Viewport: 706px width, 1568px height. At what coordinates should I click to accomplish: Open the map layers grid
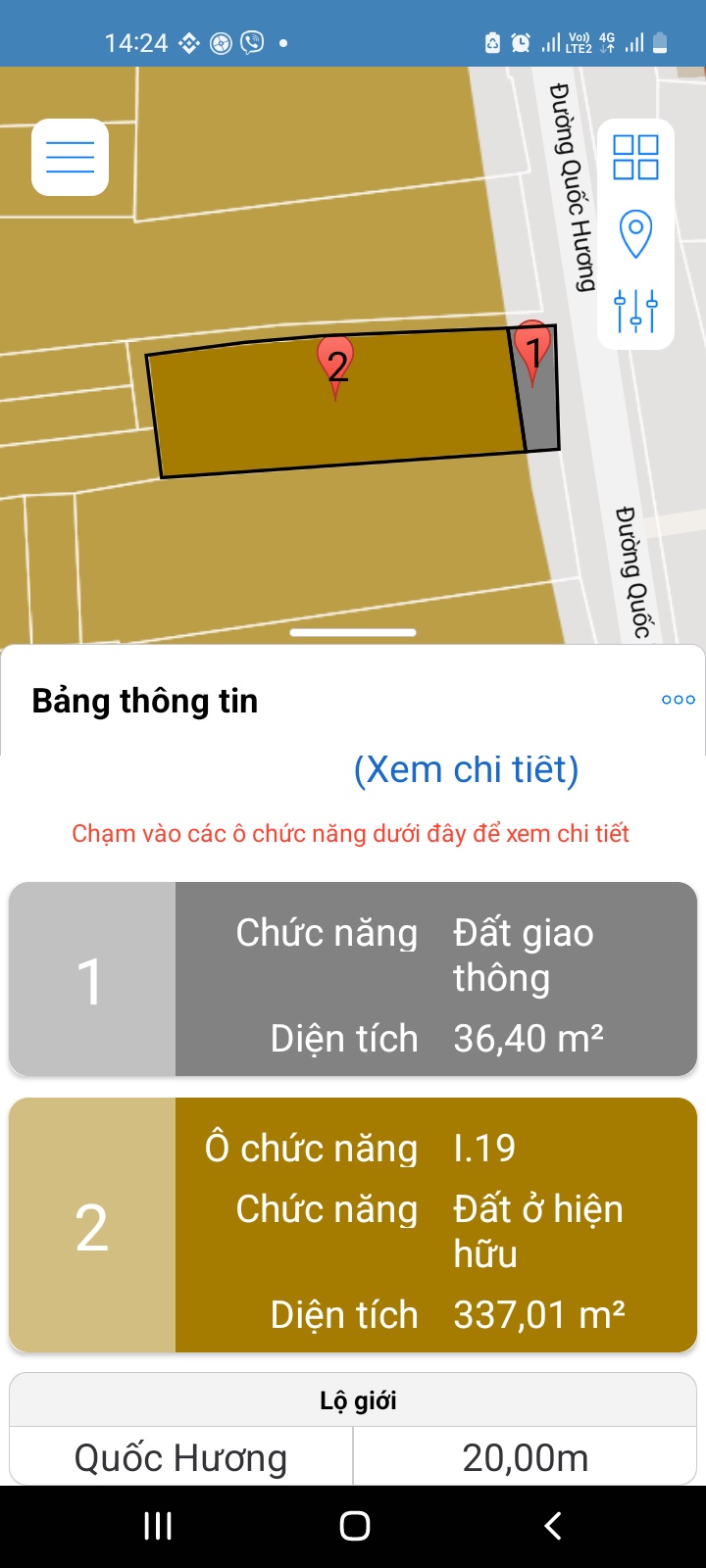point(635,157)
